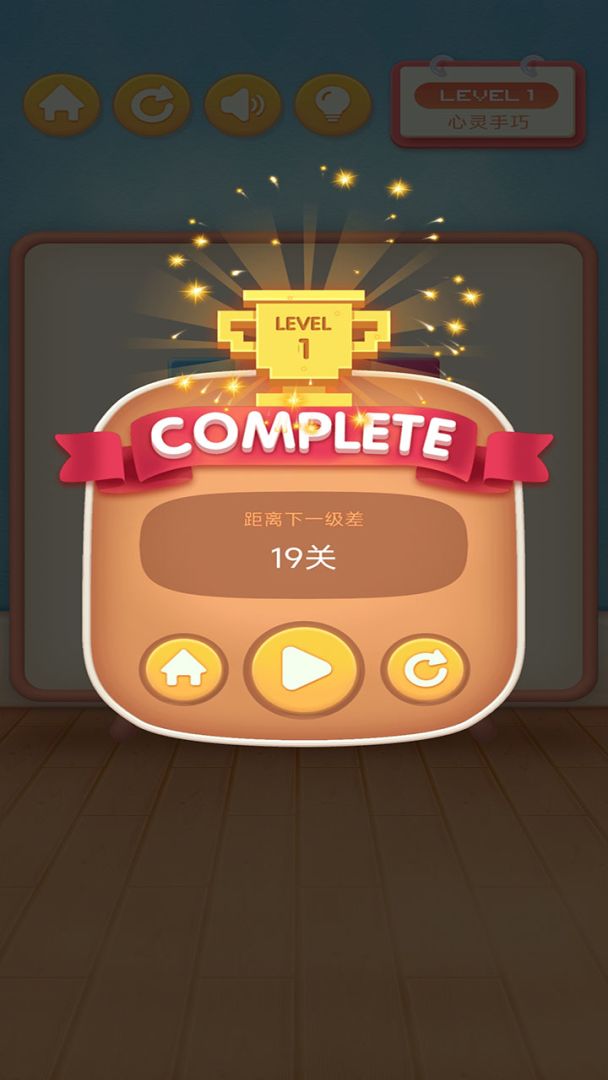Tap the sound speaker icon in the top bar

click(x=242, y=105)
